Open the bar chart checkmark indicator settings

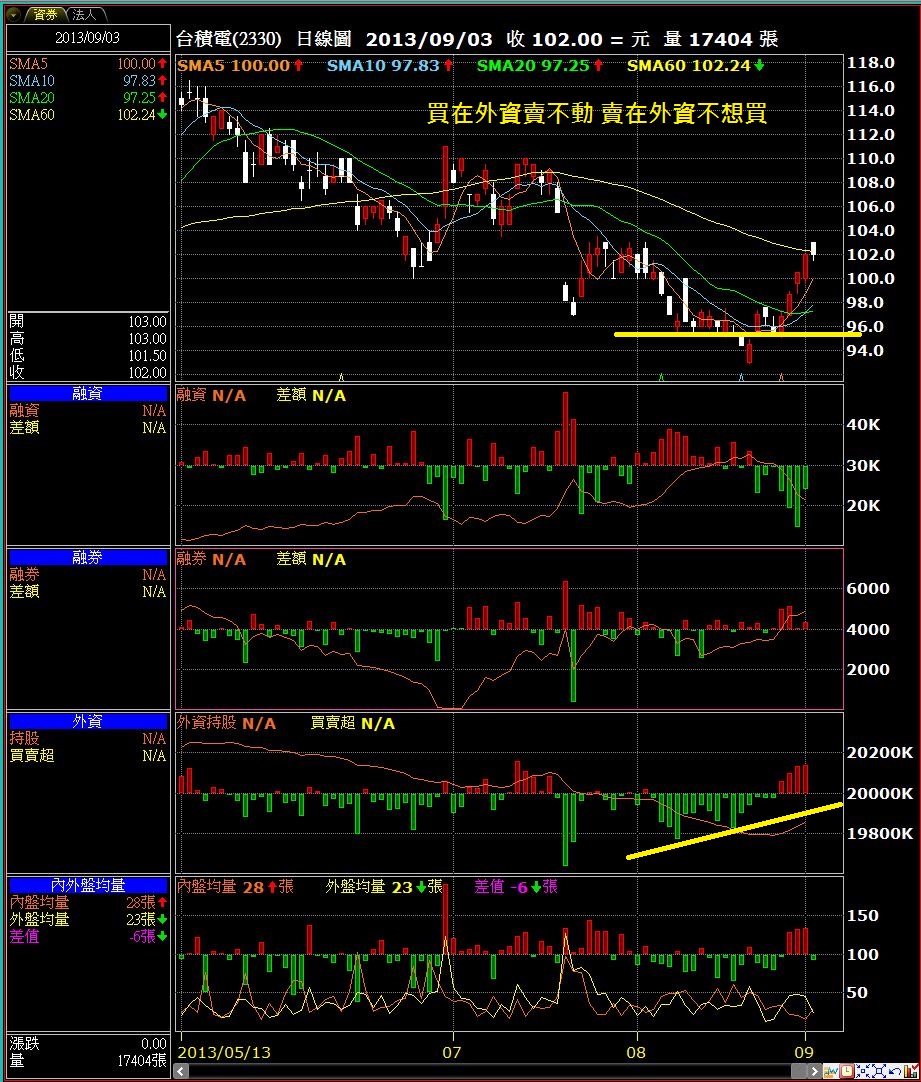911,1071
